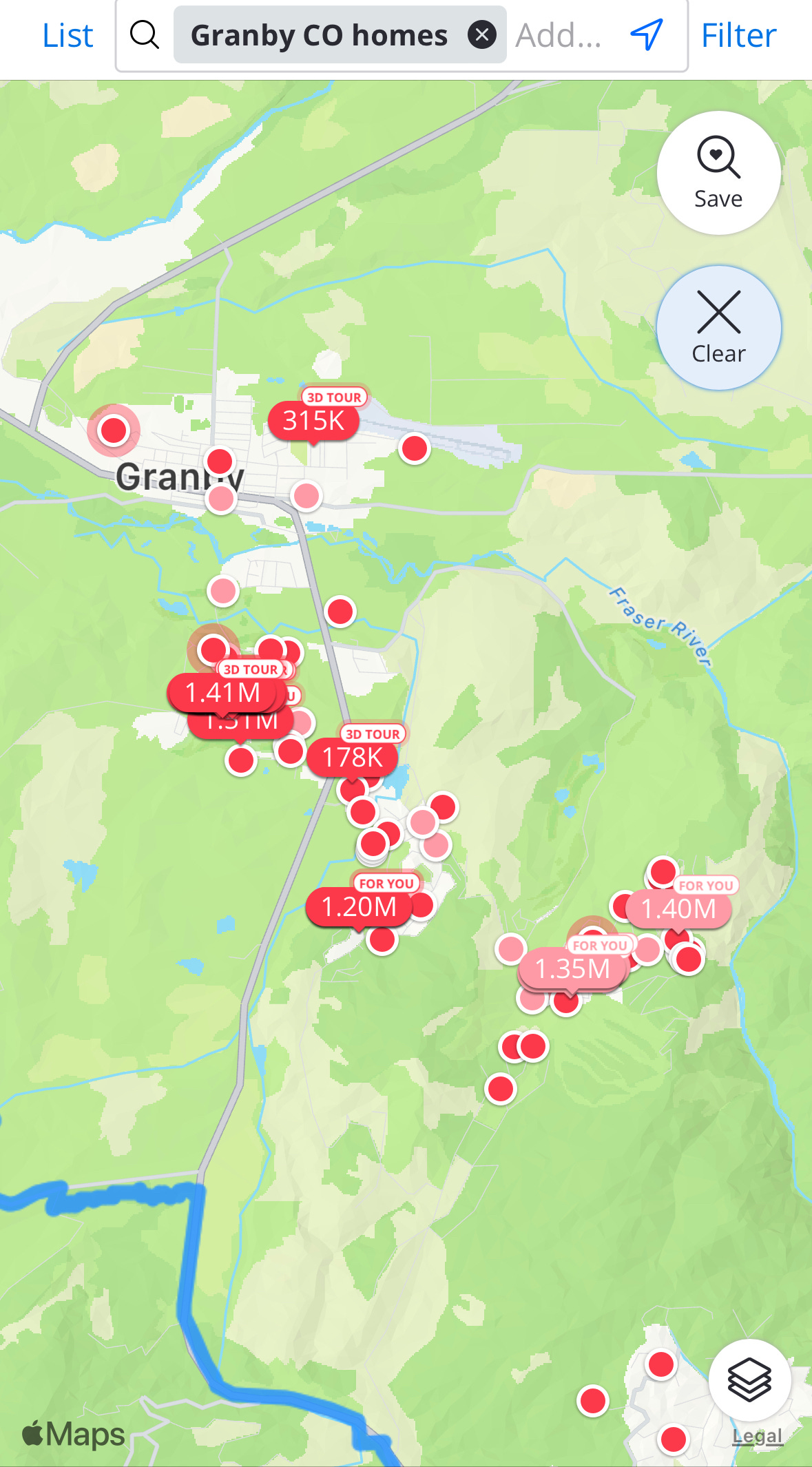The height and width of the screenshot is (1467, 812).
Task: Center map on current location arrow
Action: pos(647,34)
